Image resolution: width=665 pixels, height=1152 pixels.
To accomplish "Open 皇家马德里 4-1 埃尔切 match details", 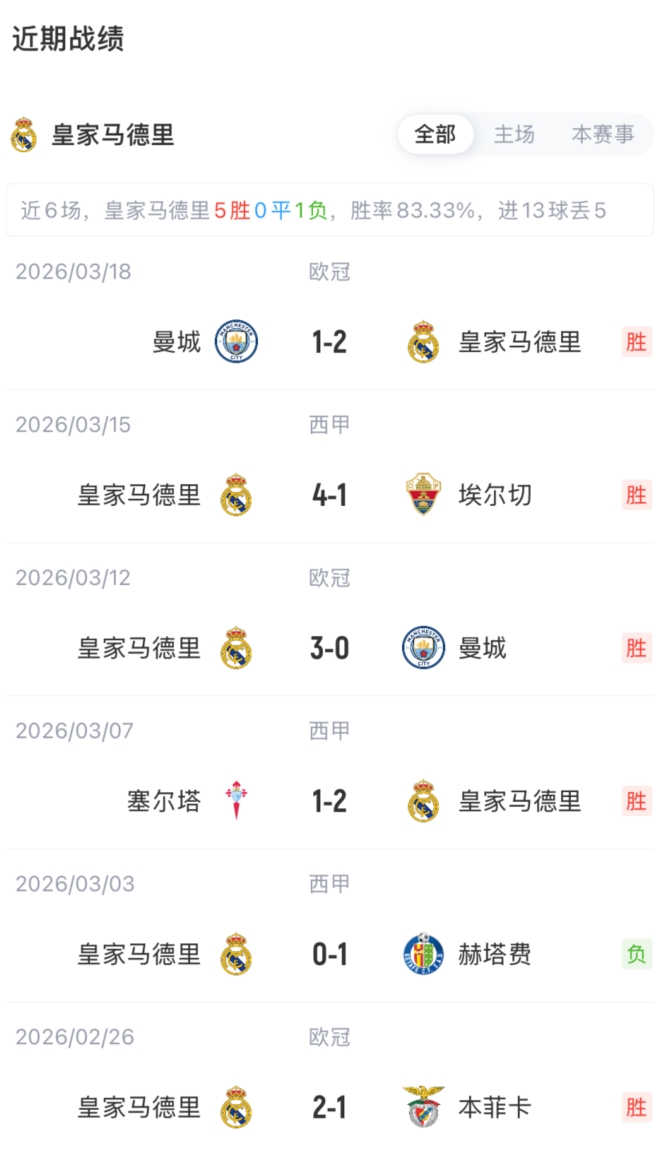I will click(329, 496).
